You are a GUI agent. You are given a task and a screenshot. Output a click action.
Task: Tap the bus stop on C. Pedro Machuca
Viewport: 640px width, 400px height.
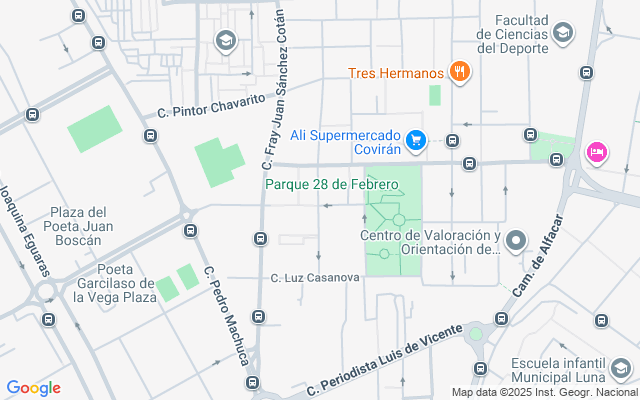tap(191, 231)
